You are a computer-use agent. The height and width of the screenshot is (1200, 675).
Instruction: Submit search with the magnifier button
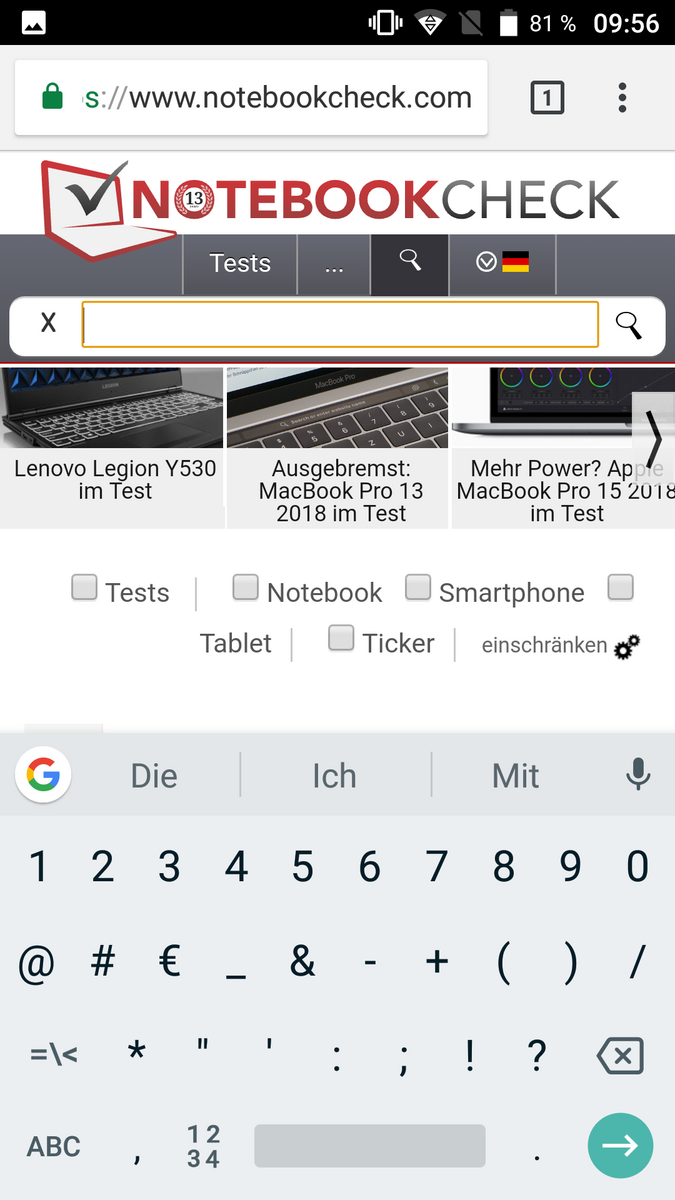tap(628, 325)
